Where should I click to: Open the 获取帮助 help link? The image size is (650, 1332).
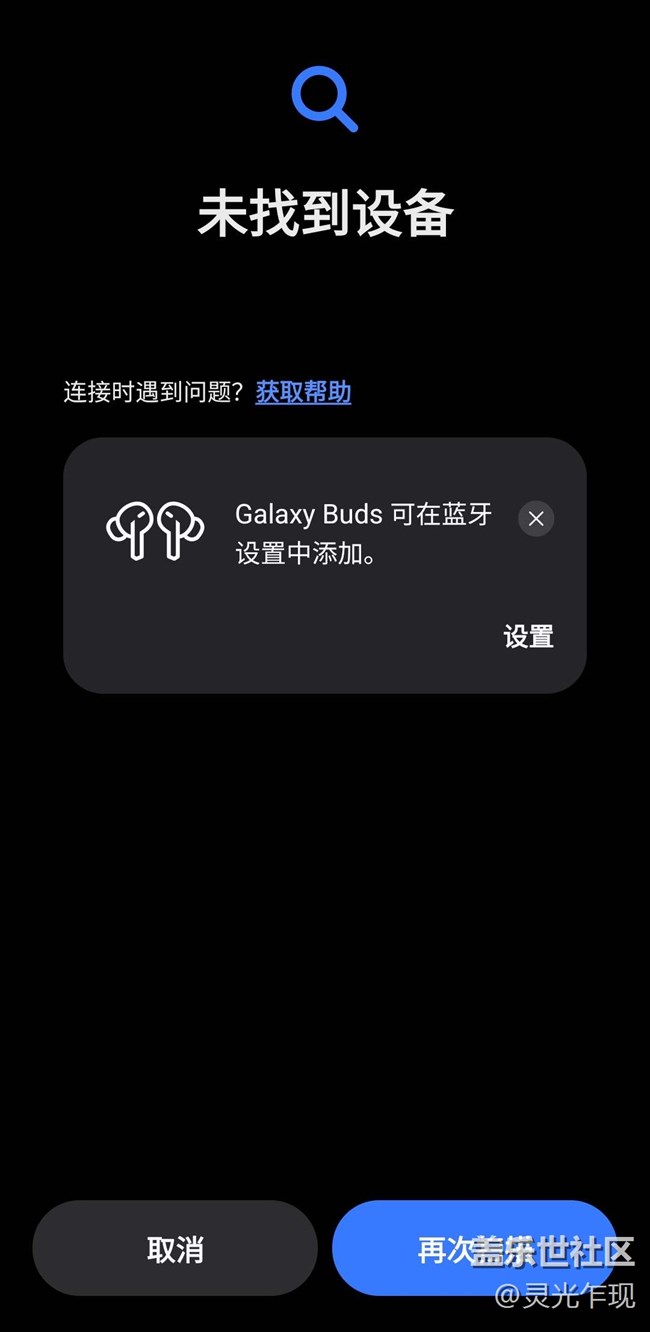[303, 392]
